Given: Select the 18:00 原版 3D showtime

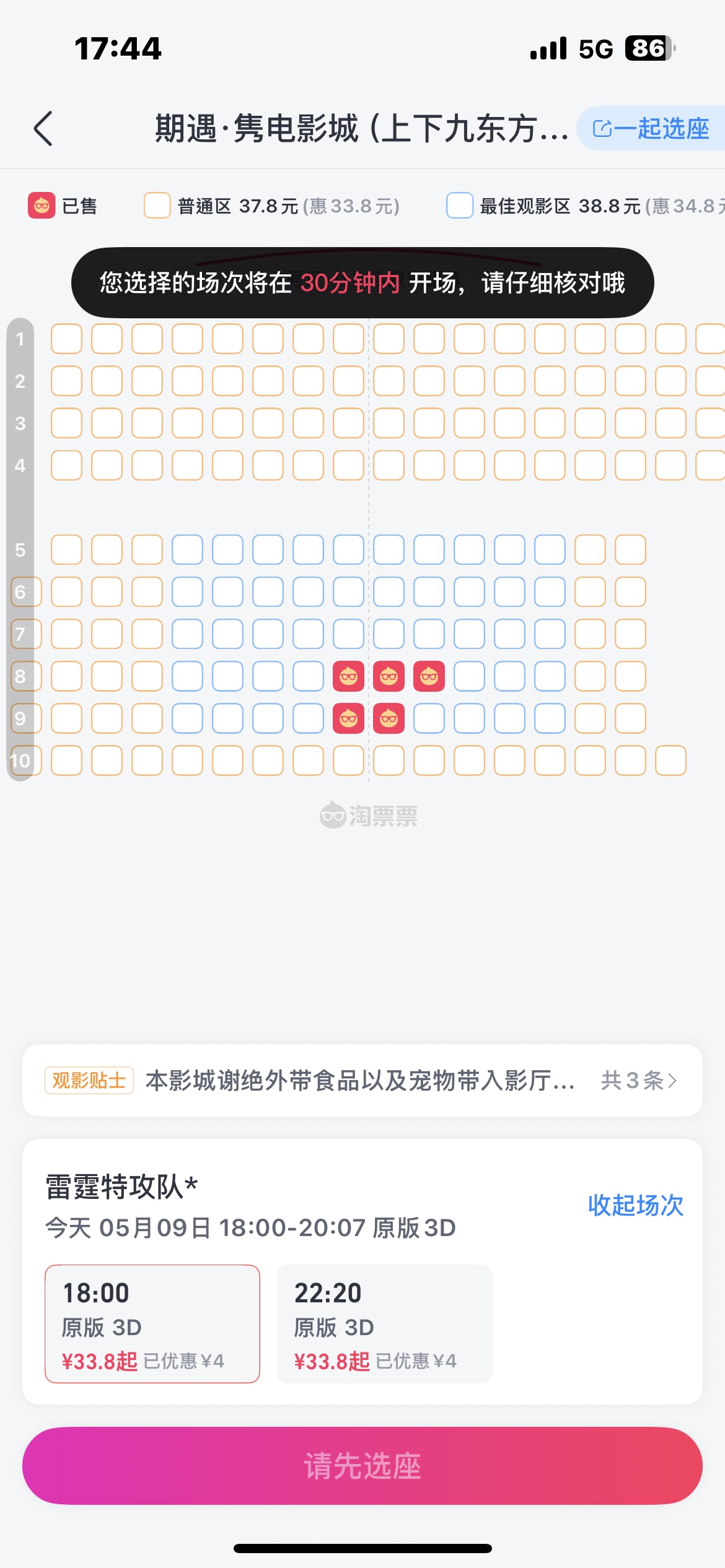Looking at the screenshot, I should [152, 1324].
